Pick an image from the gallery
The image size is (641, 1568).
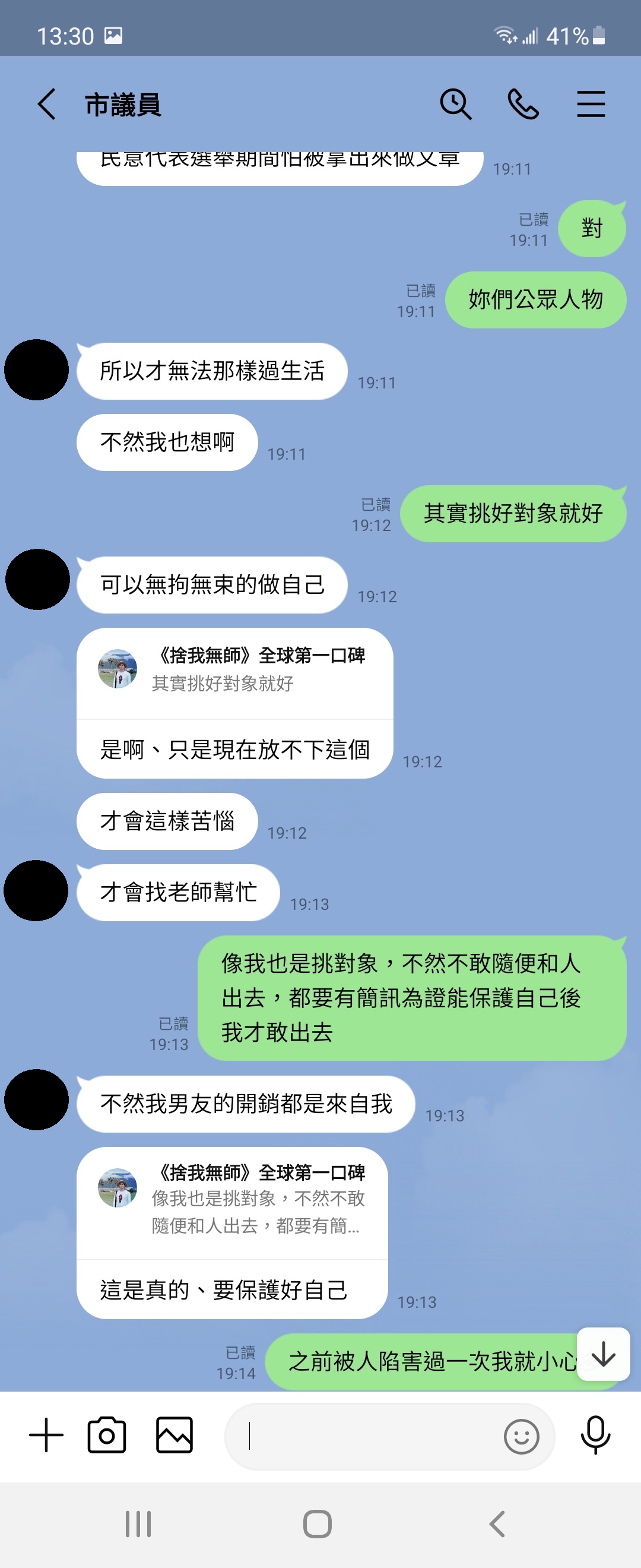click(x=174, y=1436)
